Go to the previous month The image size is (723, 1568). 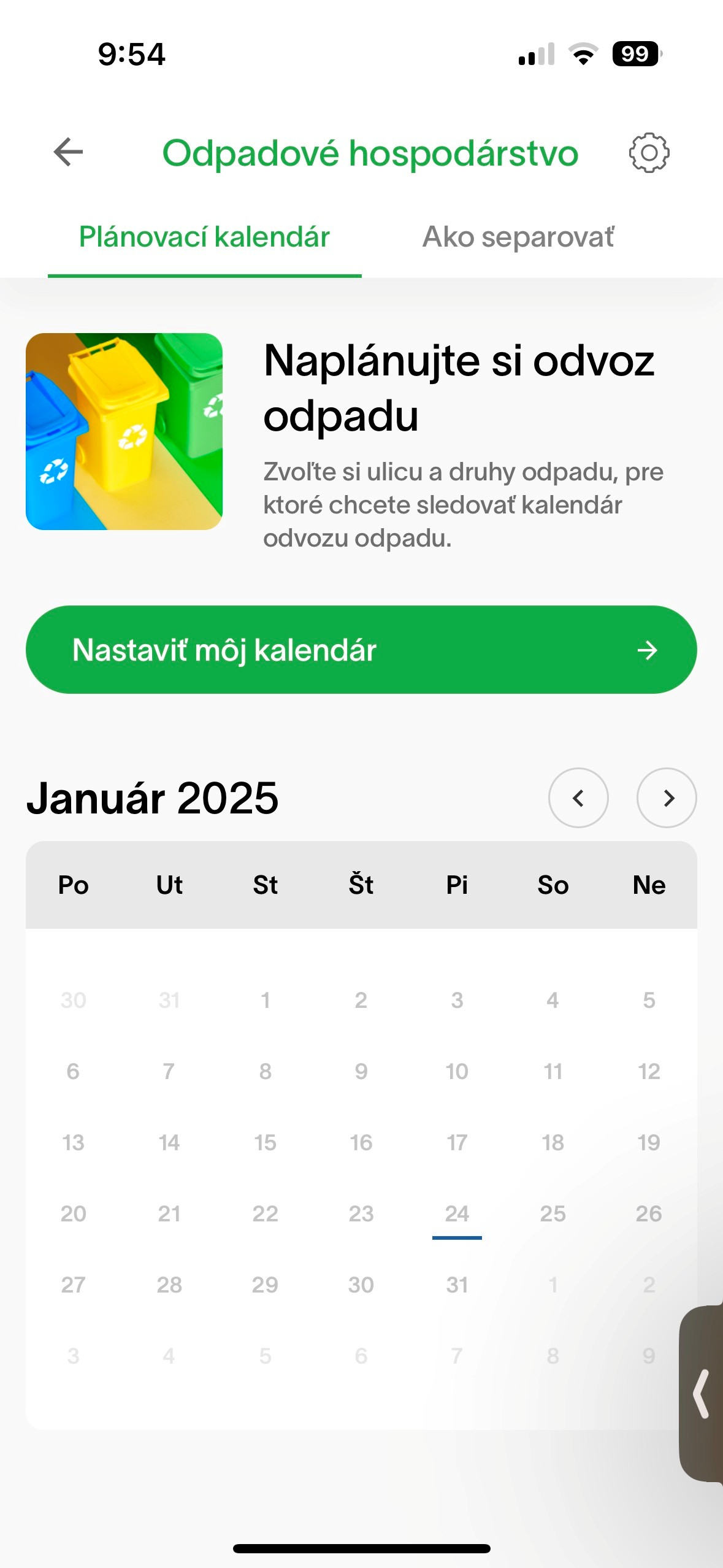(x=578, y=797)
